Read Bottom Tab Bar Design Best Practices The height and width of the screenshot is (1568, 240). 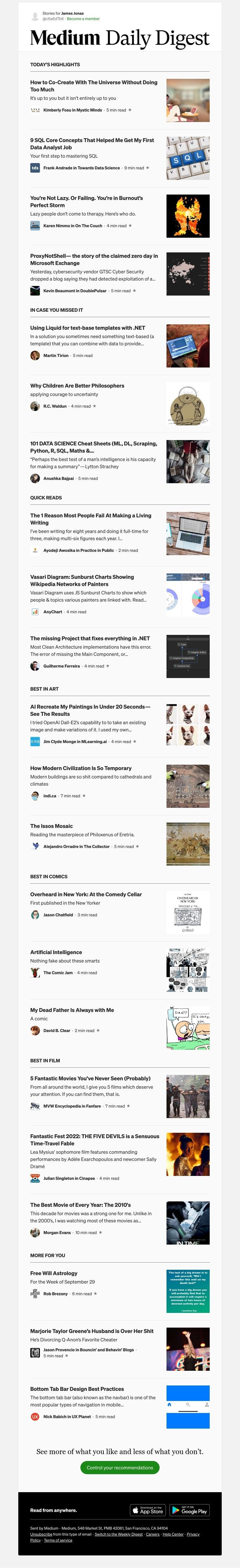[x=77, y=1389]
